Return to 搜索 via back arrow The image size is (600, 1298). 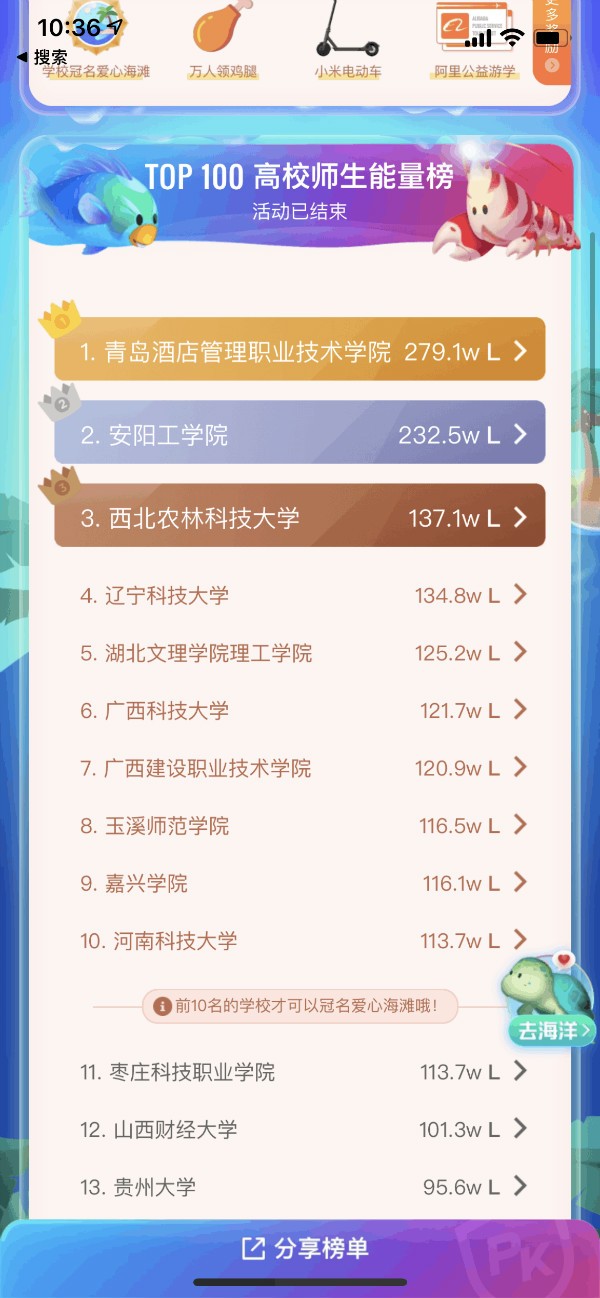[42, 57]
